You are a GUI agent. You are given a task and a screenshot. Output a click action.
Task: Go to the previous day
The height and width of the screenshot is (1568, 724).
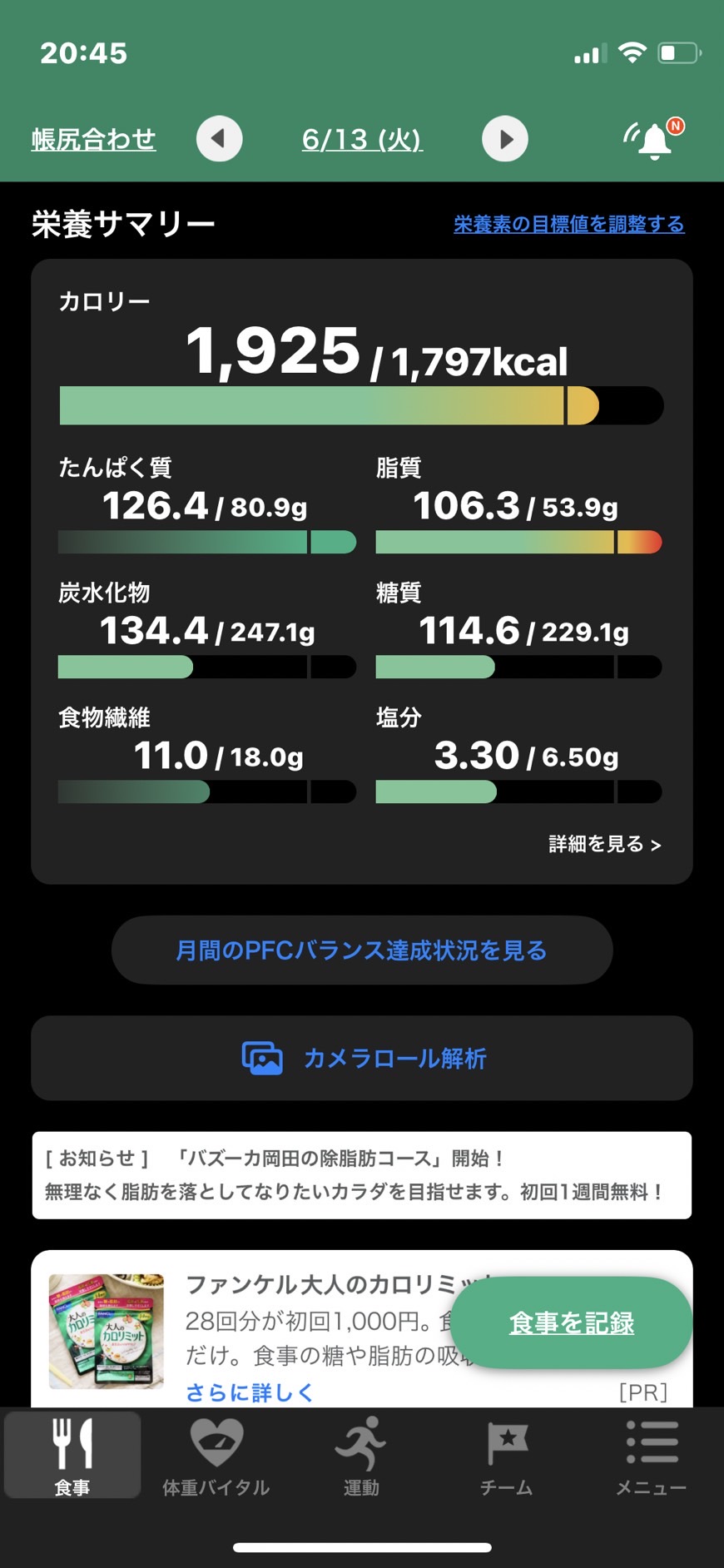coord(219,139)
